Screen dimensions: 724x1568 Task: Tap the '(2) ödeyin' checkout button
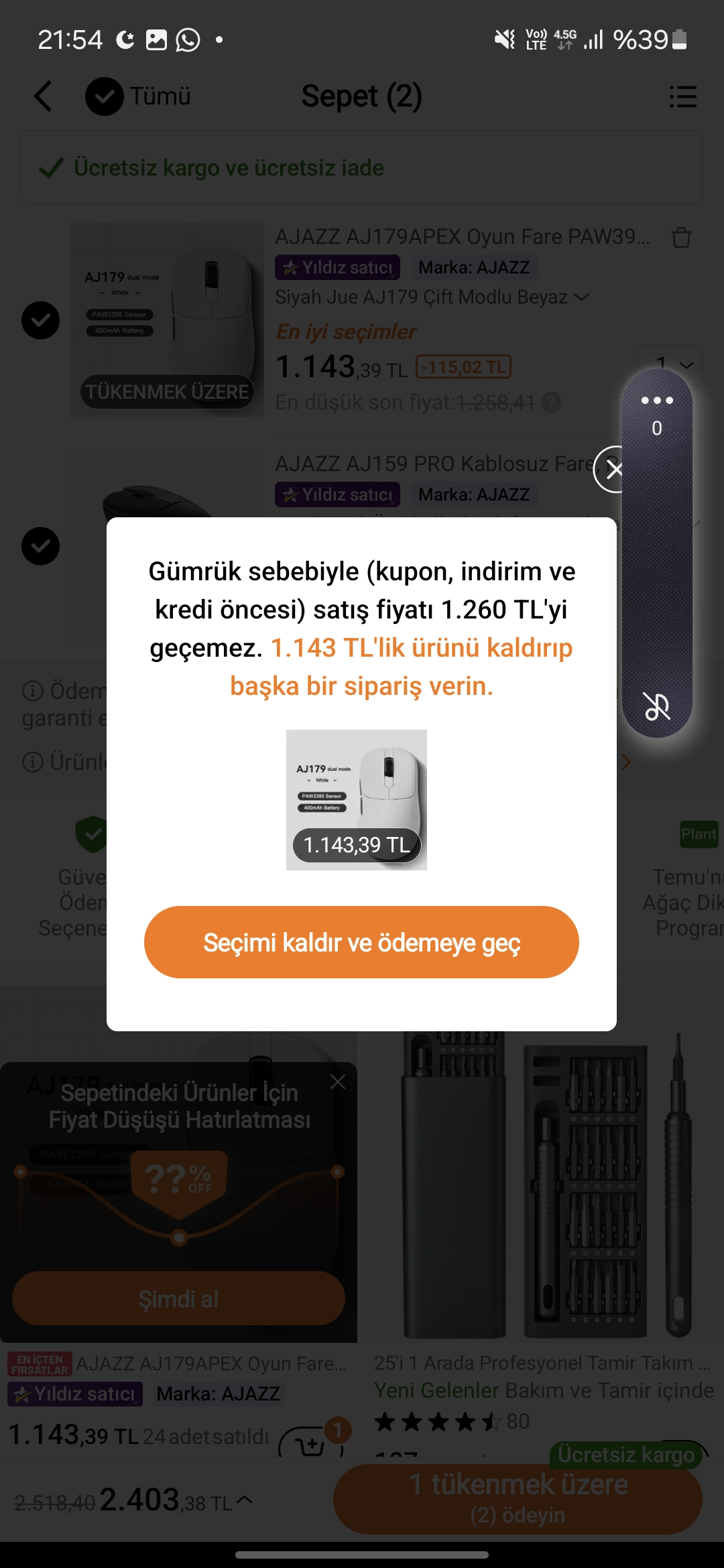[518, 1500]
